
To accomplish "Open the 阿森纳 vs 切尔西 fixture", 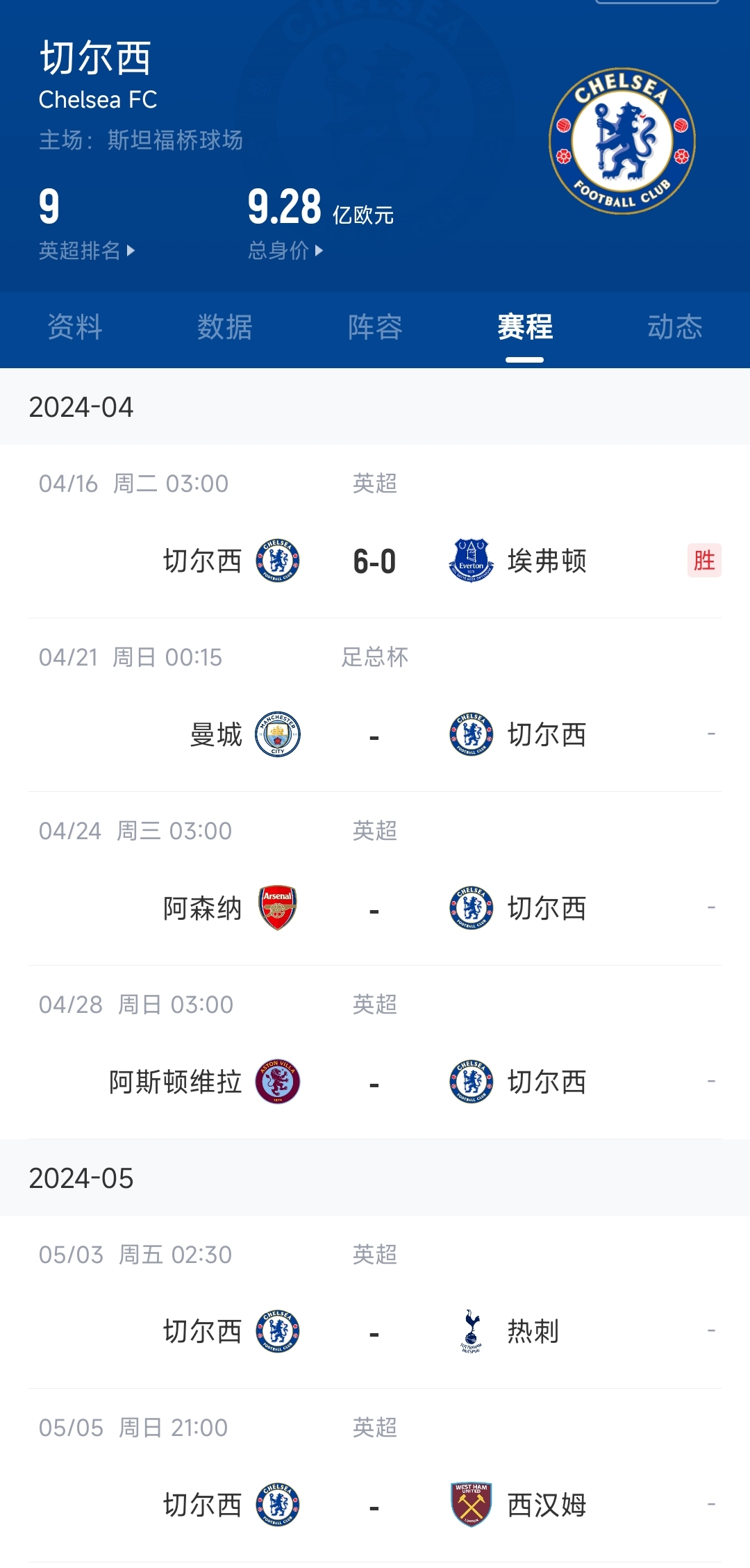I will (375, 908).
